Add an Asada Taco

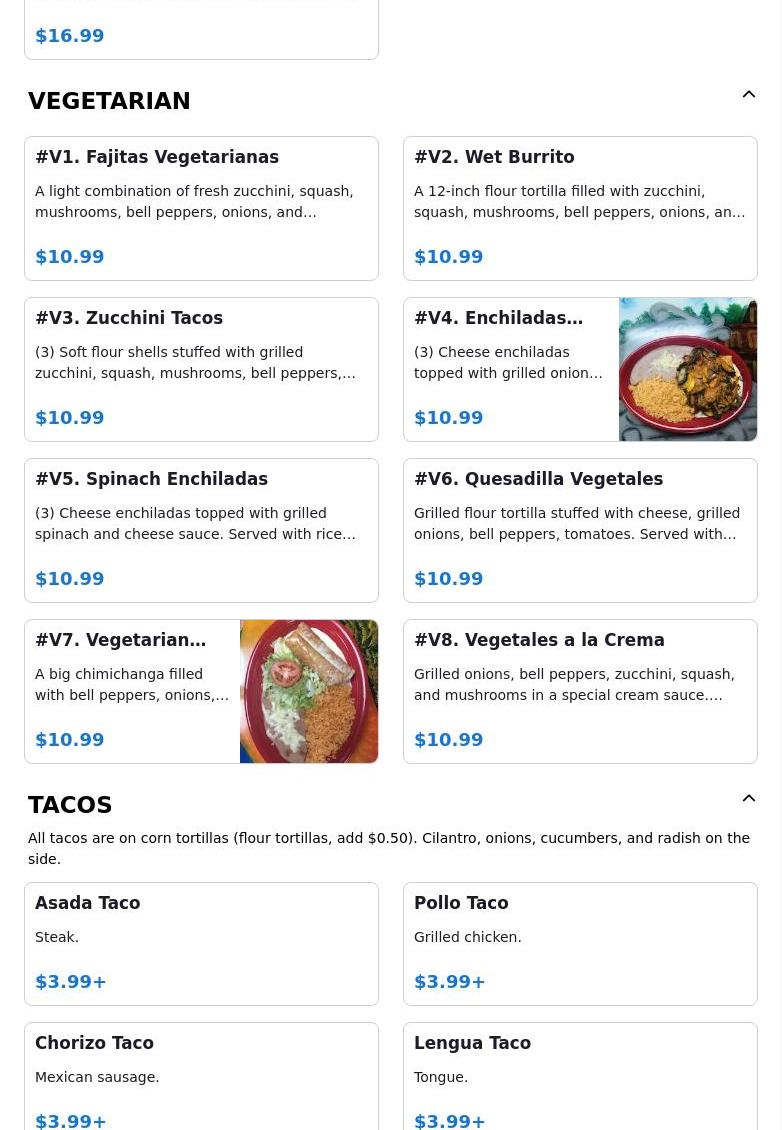point(201,943)
